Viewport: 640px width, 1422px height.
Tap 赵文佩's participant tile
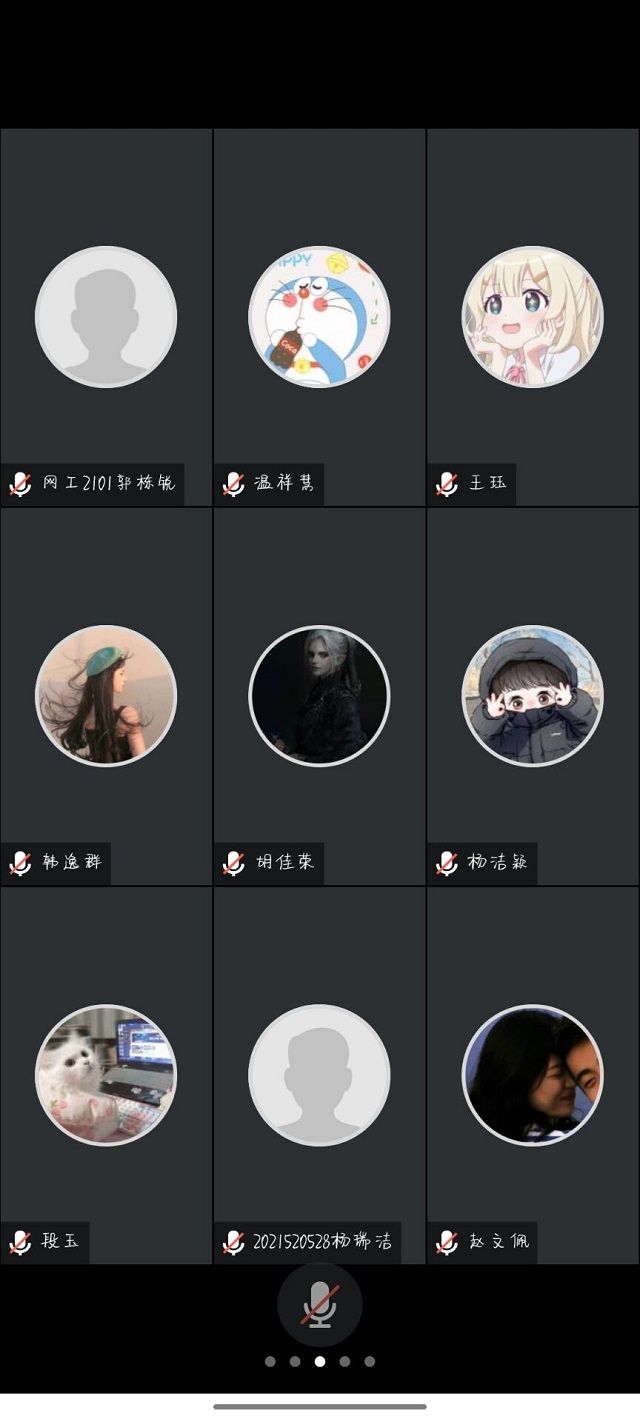(532, 1075)
